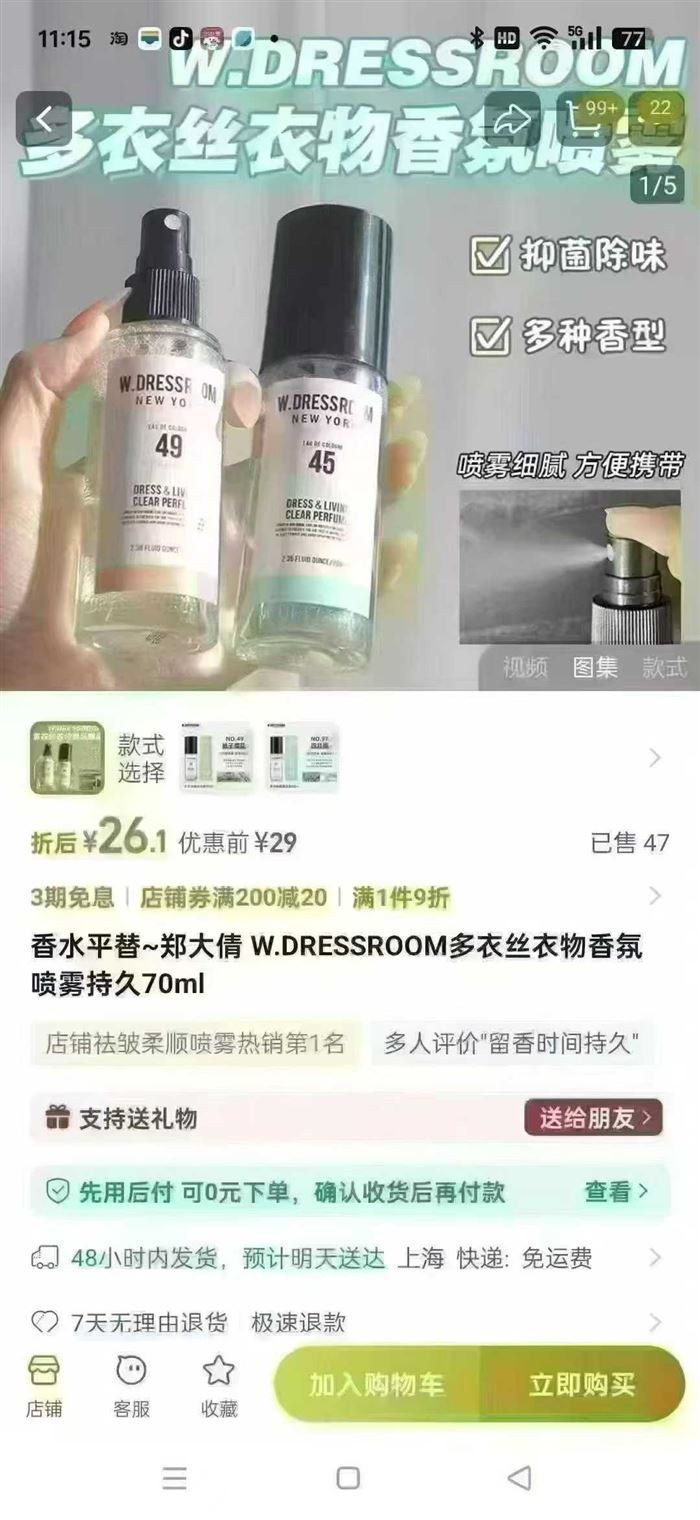The image size is (700, 1520).
Task: Switch to the 图集 media tab
Action: point(595,667)
